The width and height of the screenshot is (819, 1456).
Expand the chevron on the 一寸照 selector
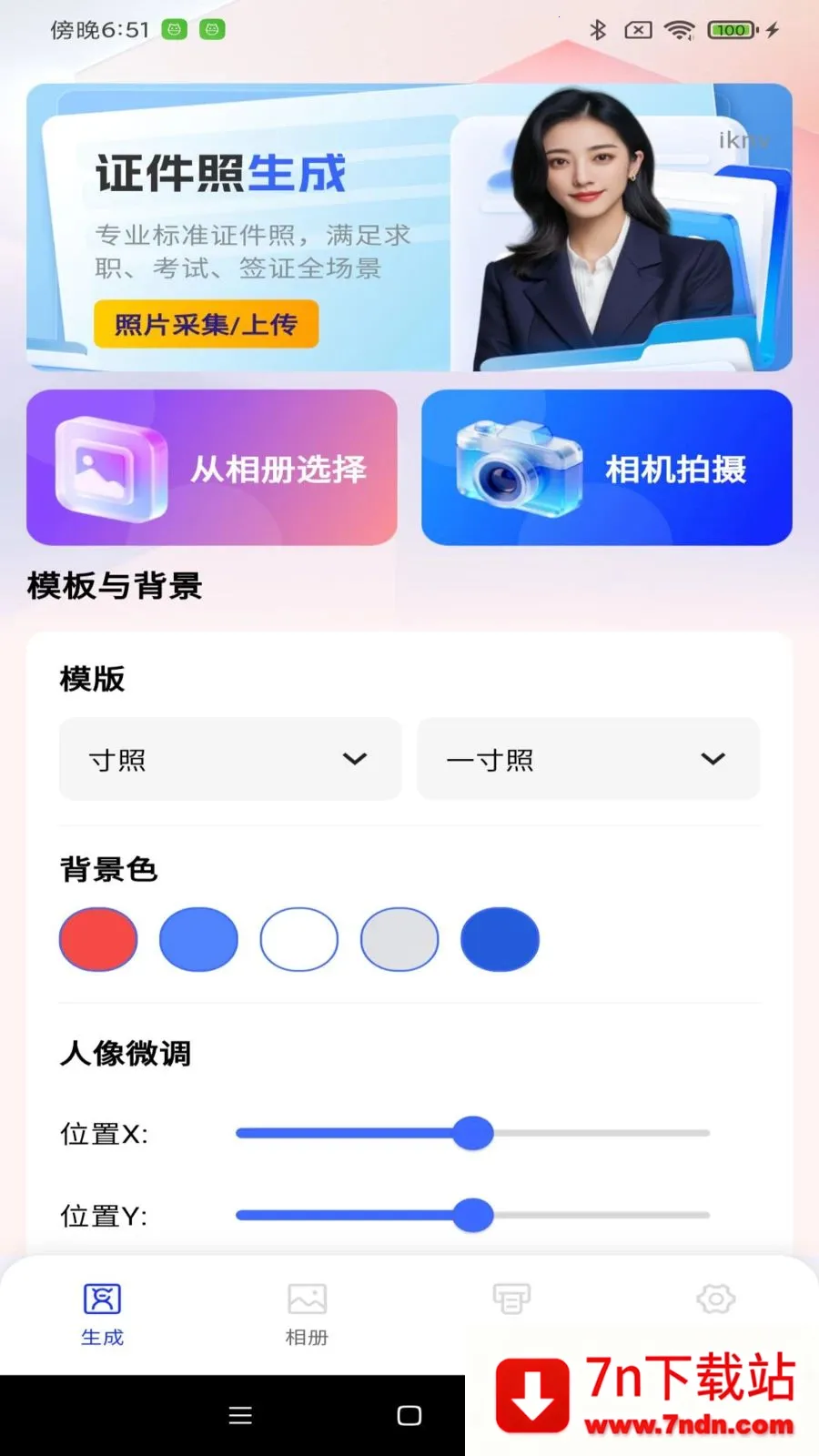coord(713,759)
